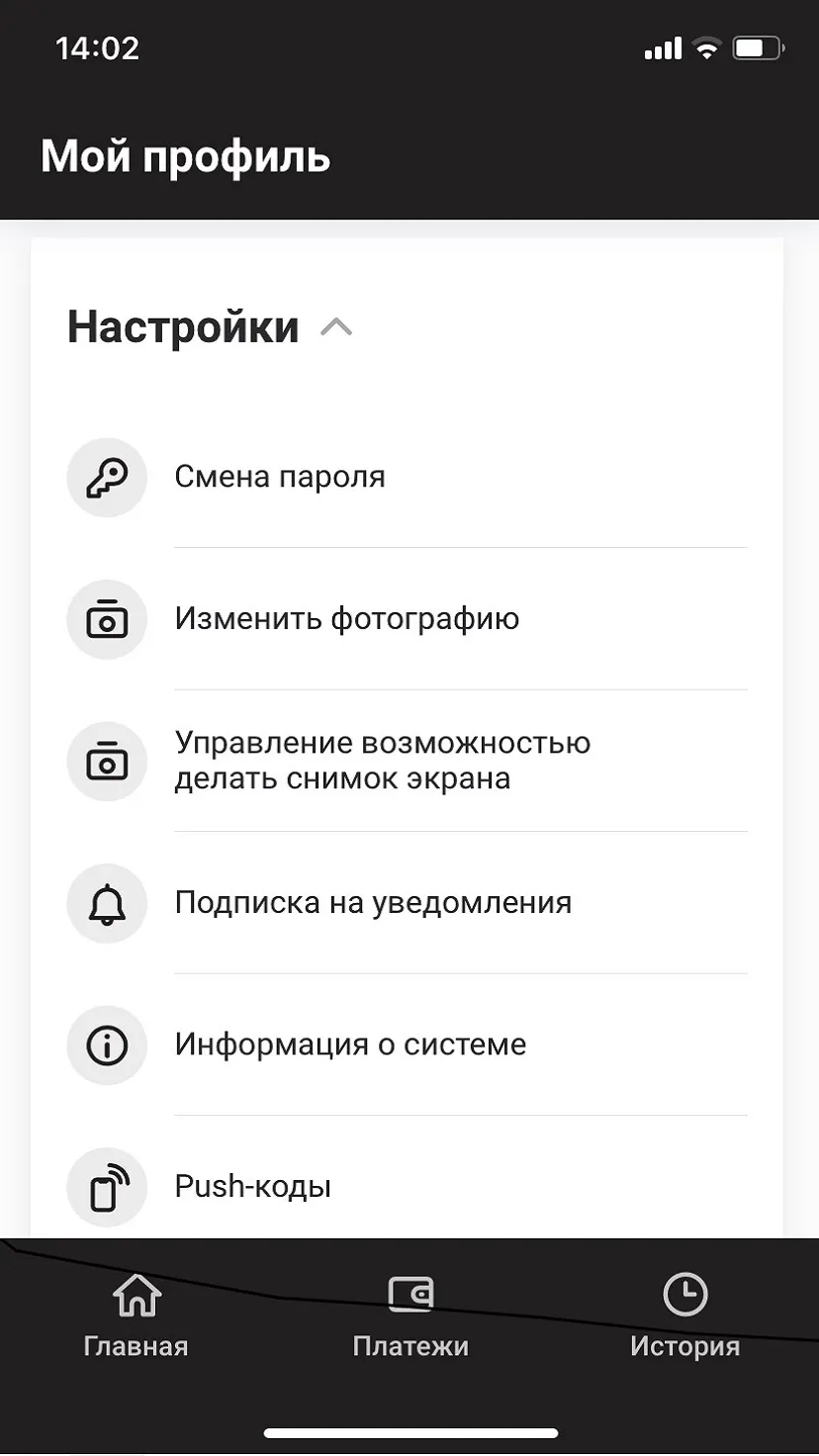Switch to the История tab
The height and width of the screenshot is (1456, 819).
click(684, 1317)
